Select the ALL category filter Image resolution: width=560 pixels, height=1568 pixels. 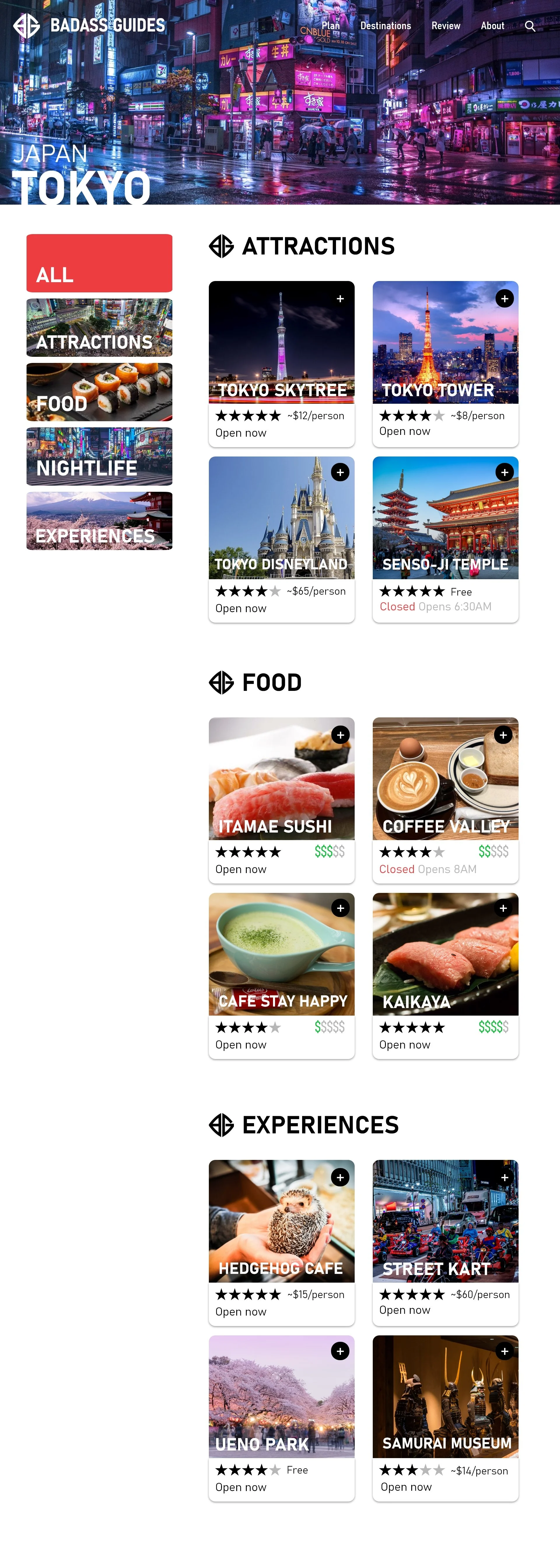pyautogui.click(x=99, y=263)
